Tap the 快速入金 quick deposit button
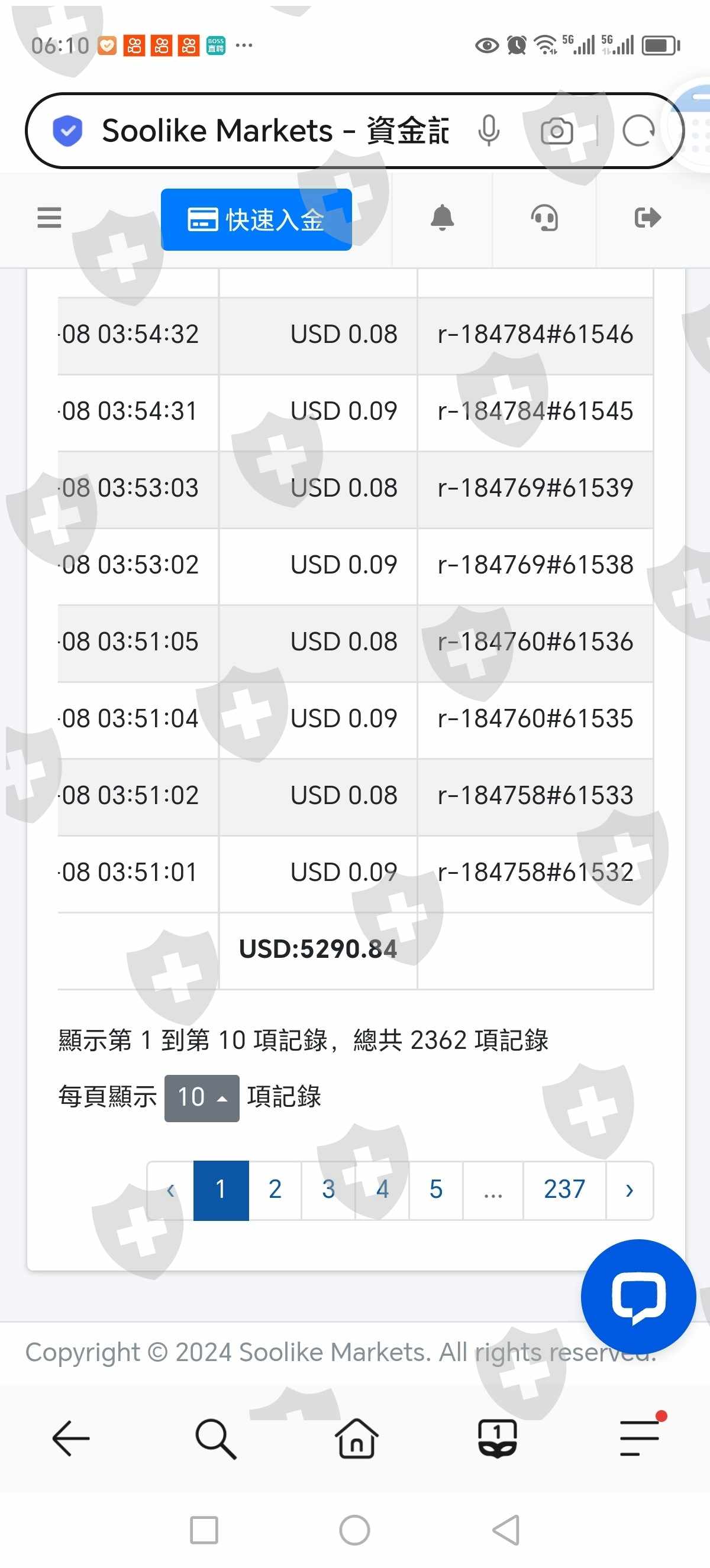The height and width of the screenshot is (1568, 710). [256, 219]
